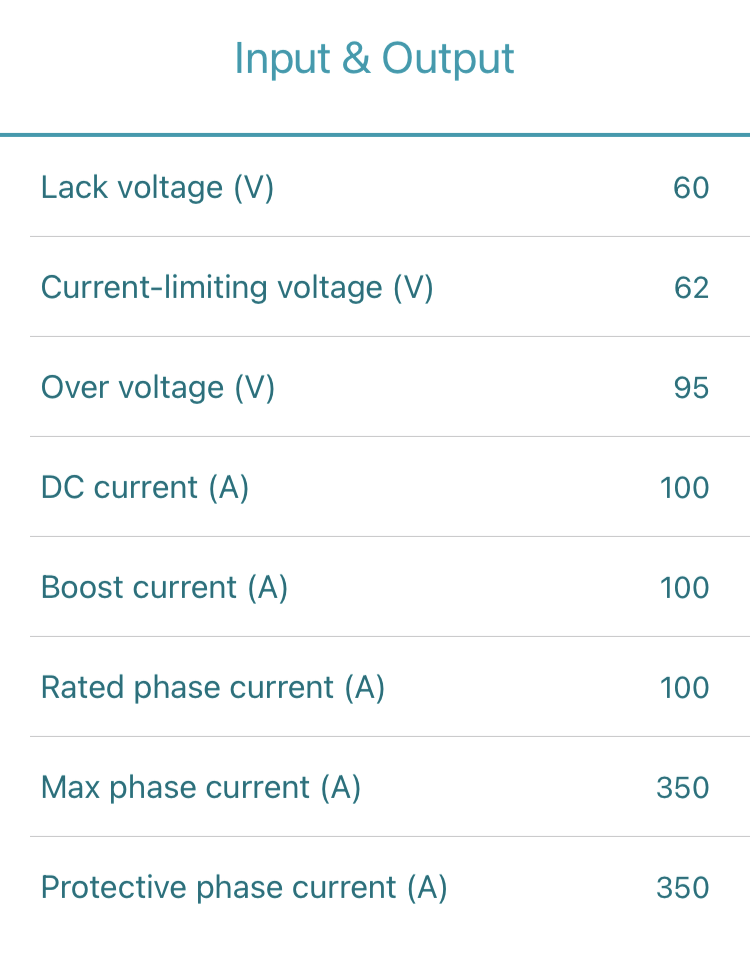Viewport: 750px width, 955px height.
Task: Select the Protective phase current (A) row
Action: [375, 887]
